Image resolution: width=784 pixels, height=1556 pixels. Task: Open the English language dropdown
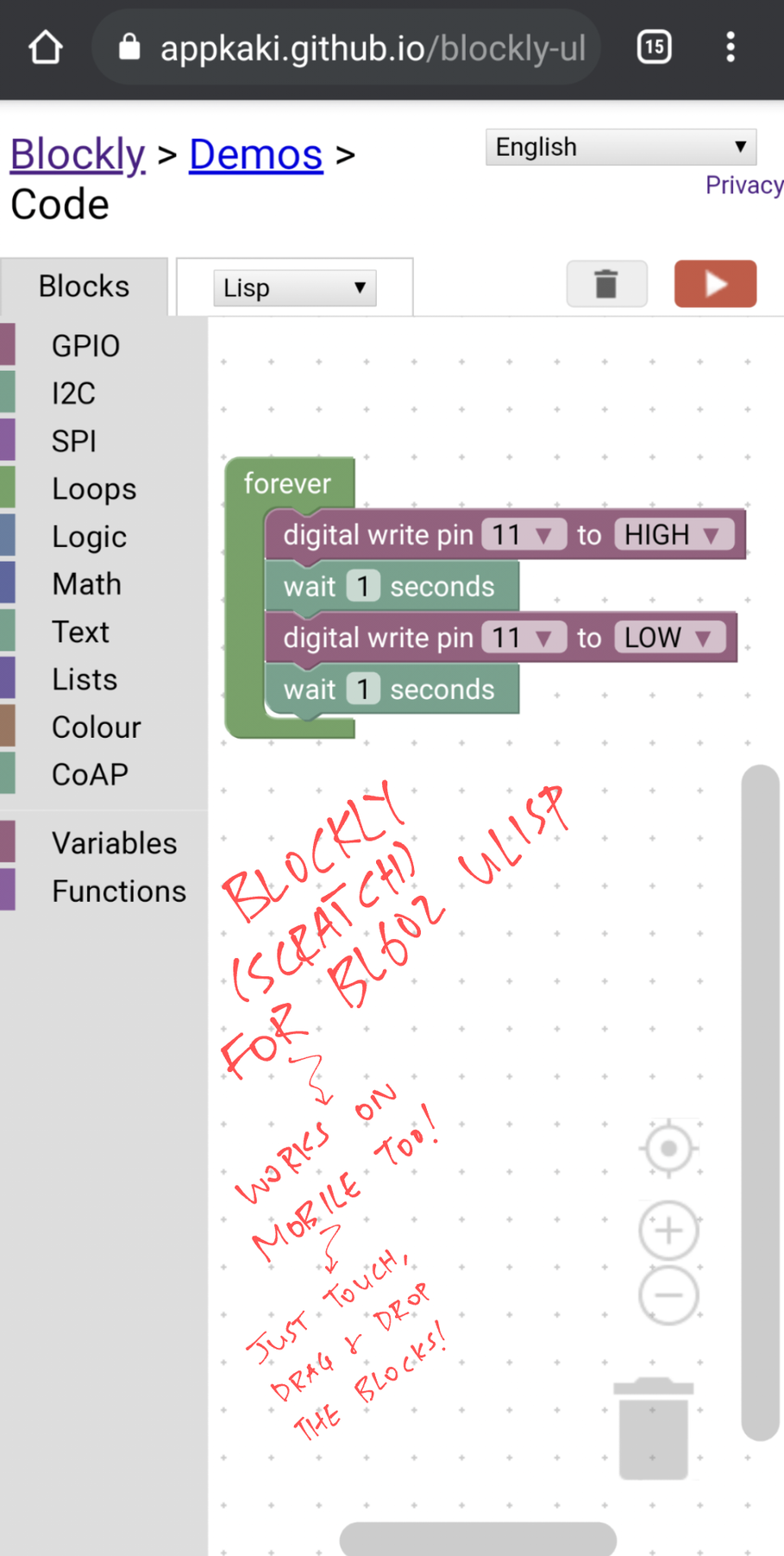coord(621,147)
